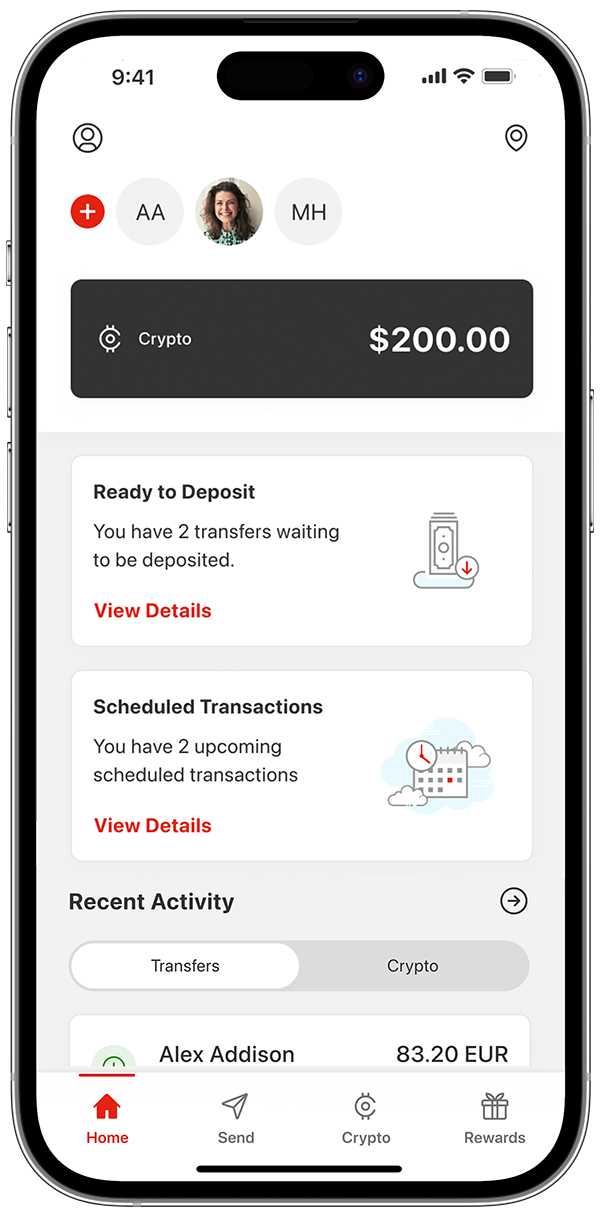Switch to the Transfers segment
The image size is (600, 1217).
tap(185, 966)
